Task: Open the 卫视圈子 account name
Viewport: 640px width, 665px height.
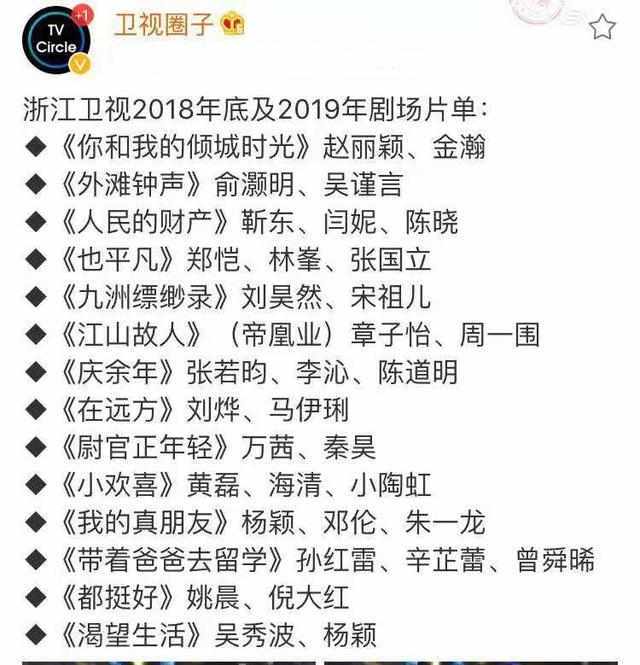Action: pyautogui.click(x=163, y=25)
